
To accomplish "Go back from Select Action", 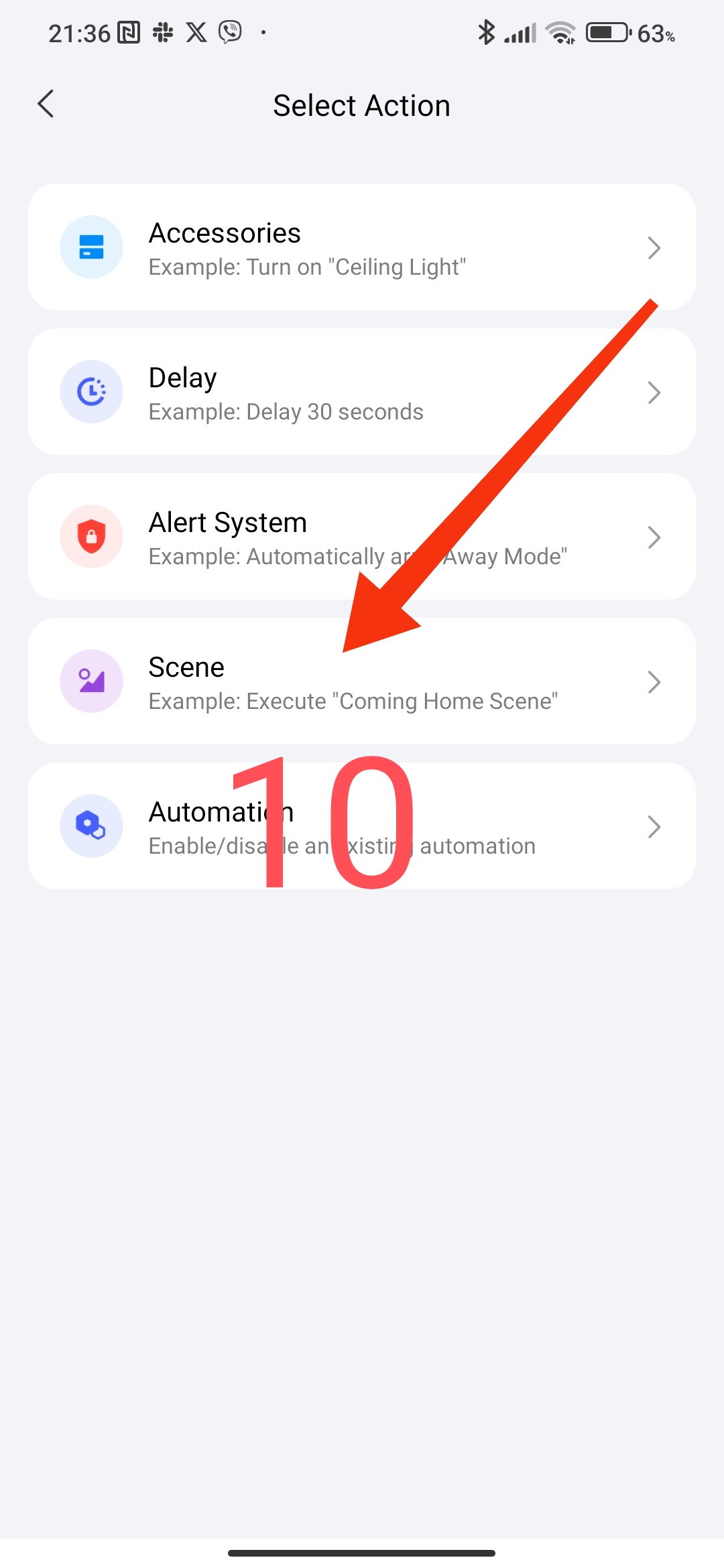I will point(46,105).
